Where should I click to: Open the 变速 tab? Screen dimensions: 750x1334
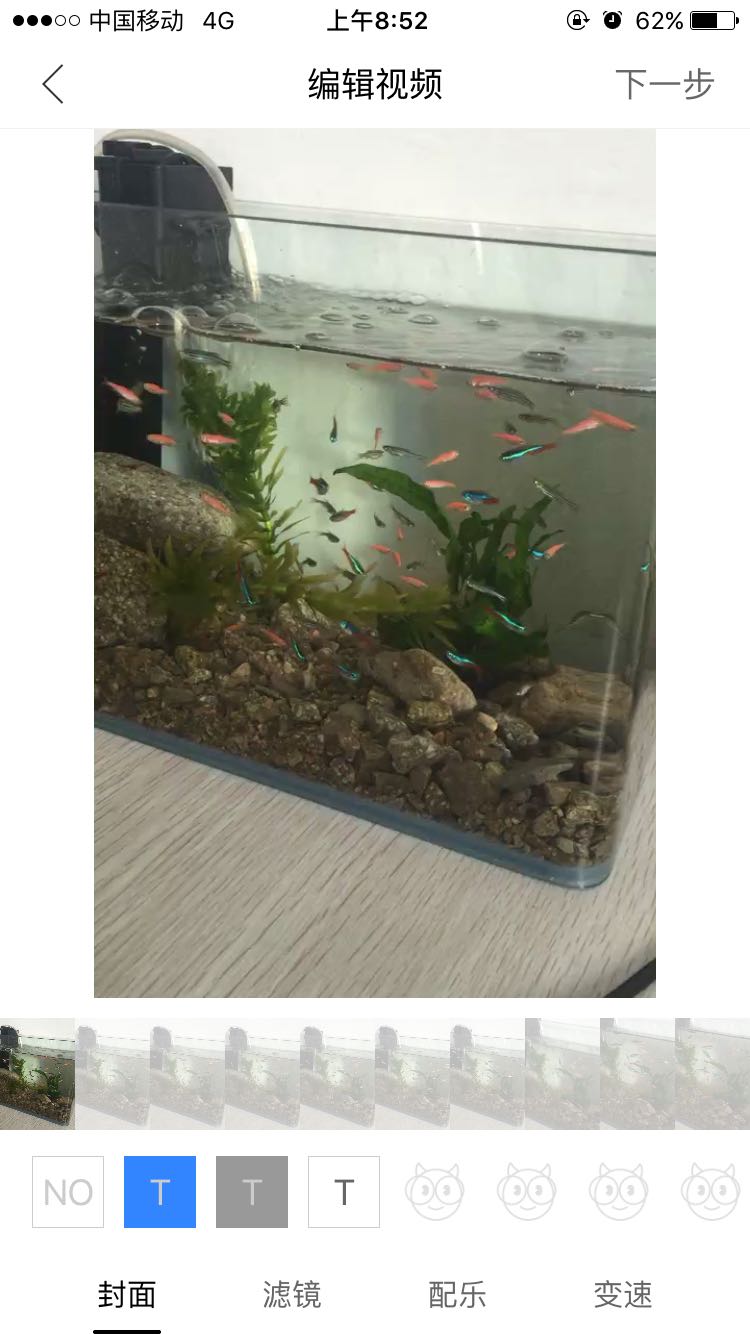point(623,1295)
